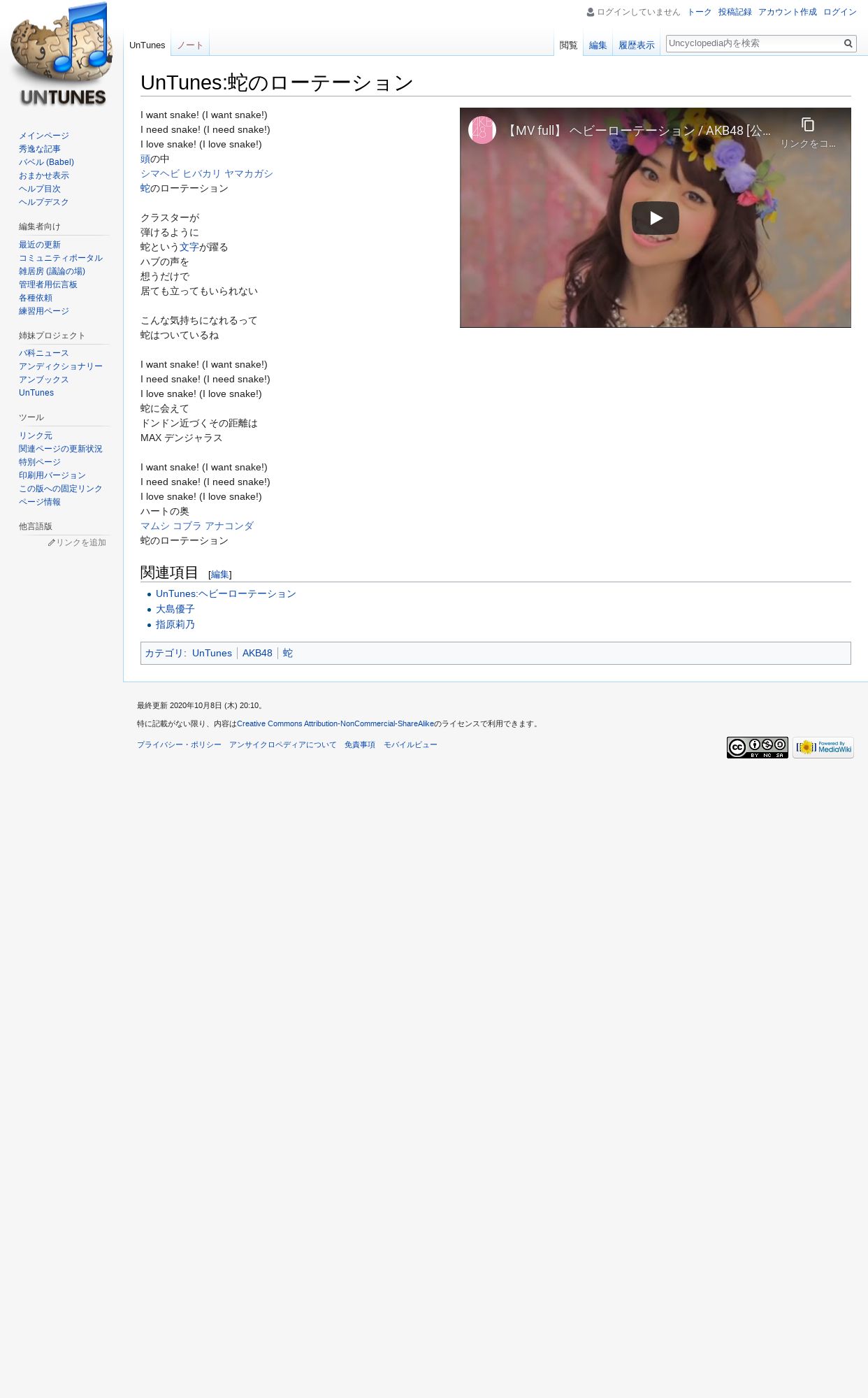Go to メインページ in the sidebar

point(43,136)
